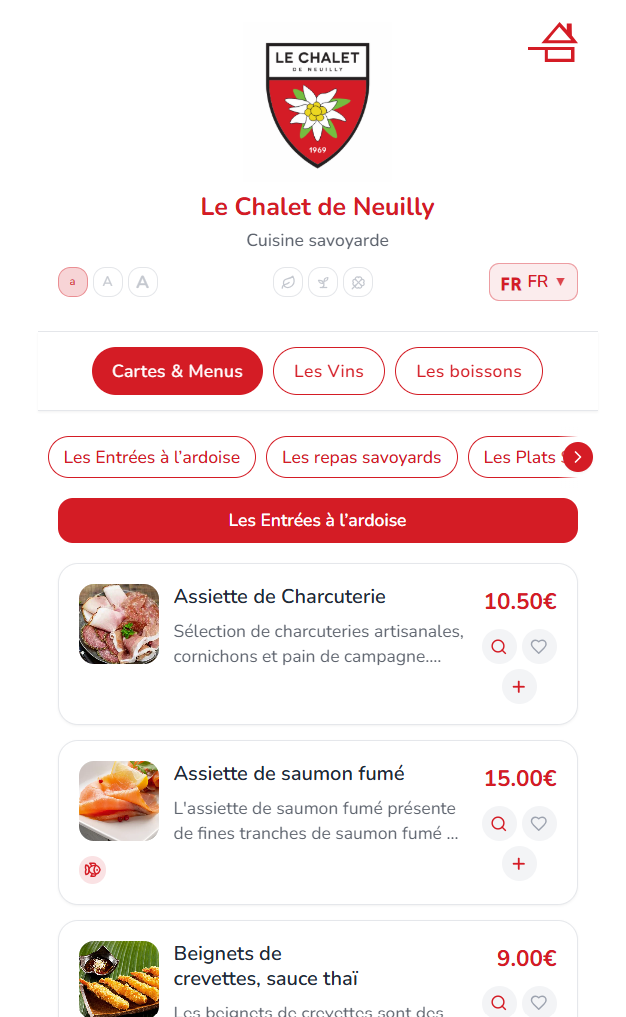Go to the home page icon
This screenshot has height=1017, width=626.
(x=553, y=43)
